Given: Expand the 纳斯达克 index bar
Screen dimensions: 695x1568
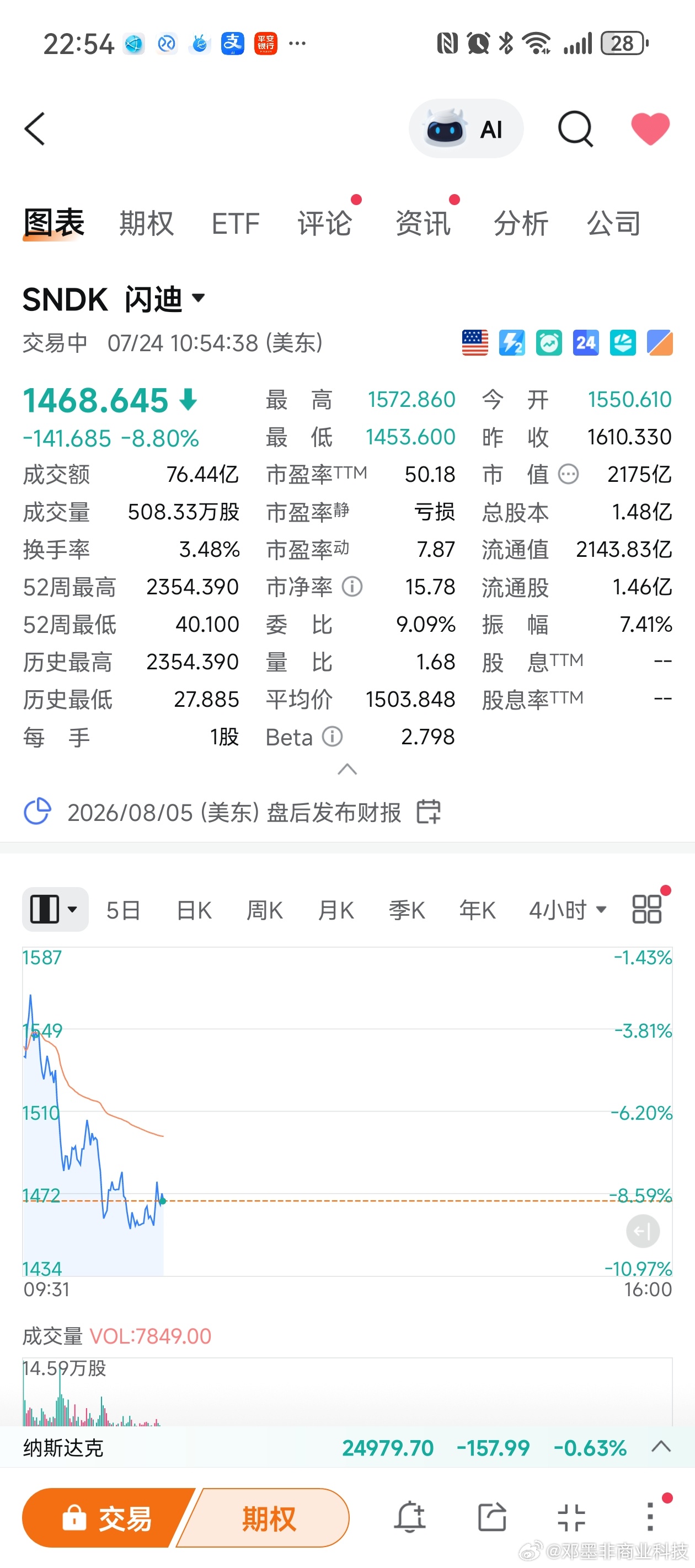Looking at the screenshot, I should [x=661, y=1447].
